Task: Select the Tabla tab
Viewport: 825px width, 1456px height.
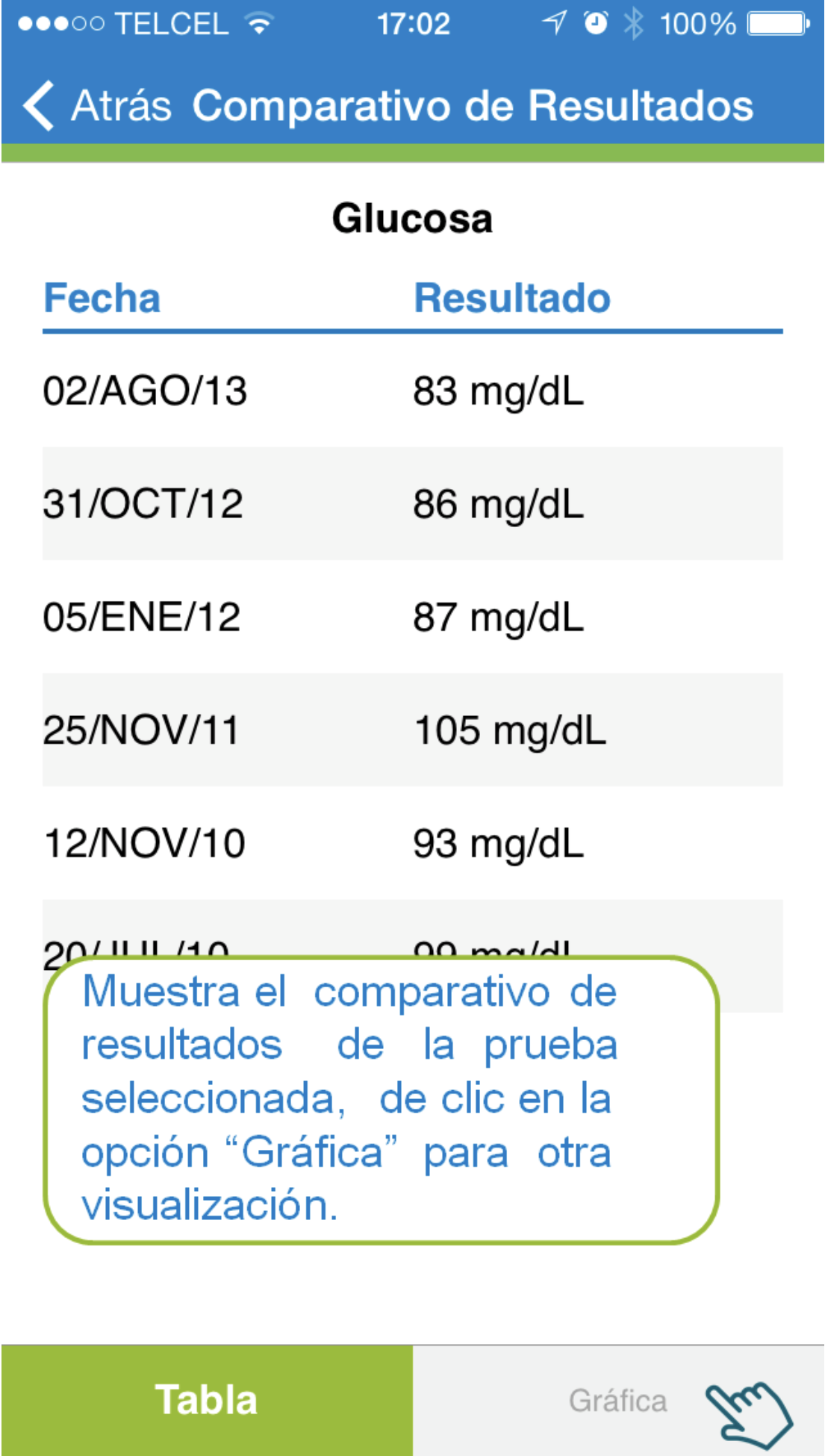Action: coord(207,1401)
